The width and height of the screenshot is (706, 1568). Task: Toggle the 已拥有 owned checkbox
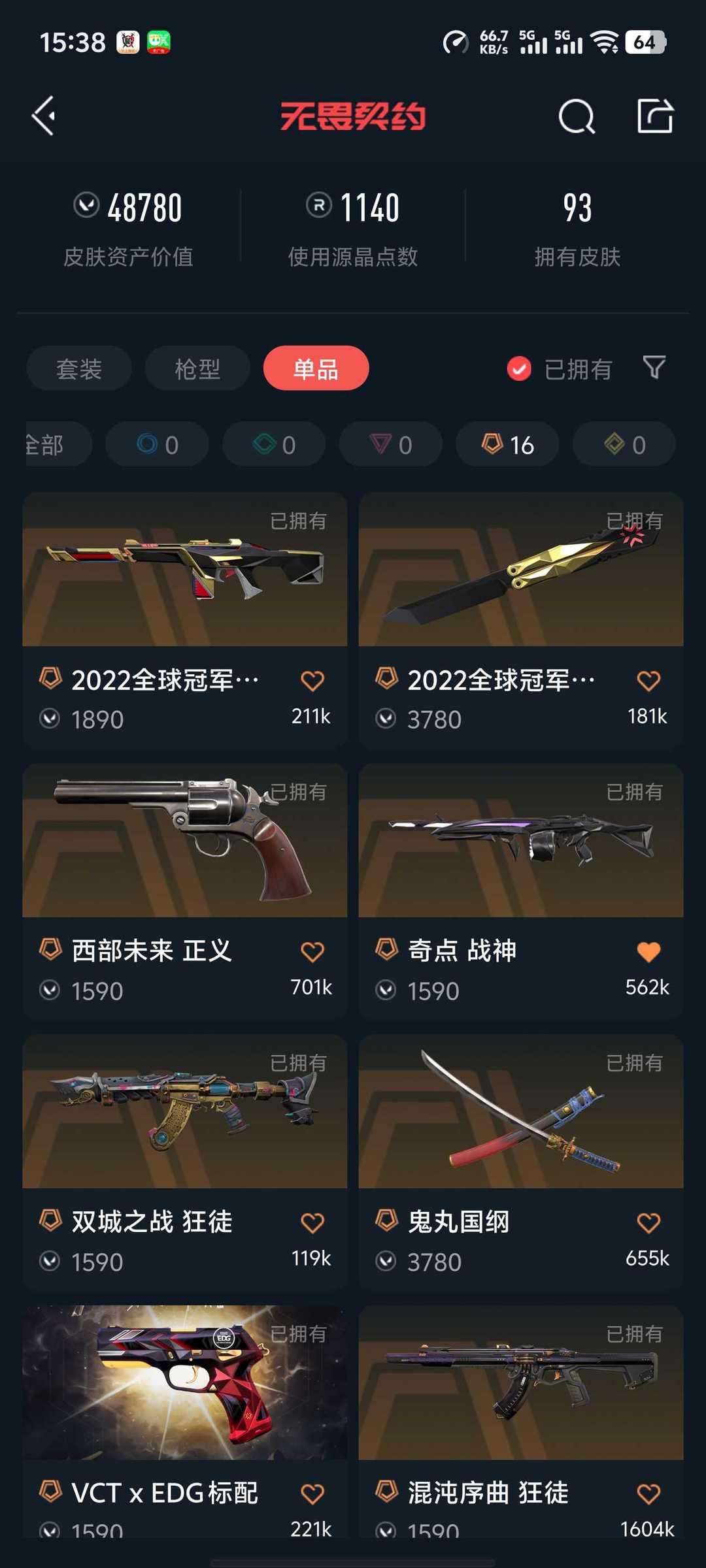[x=520, y=369]
